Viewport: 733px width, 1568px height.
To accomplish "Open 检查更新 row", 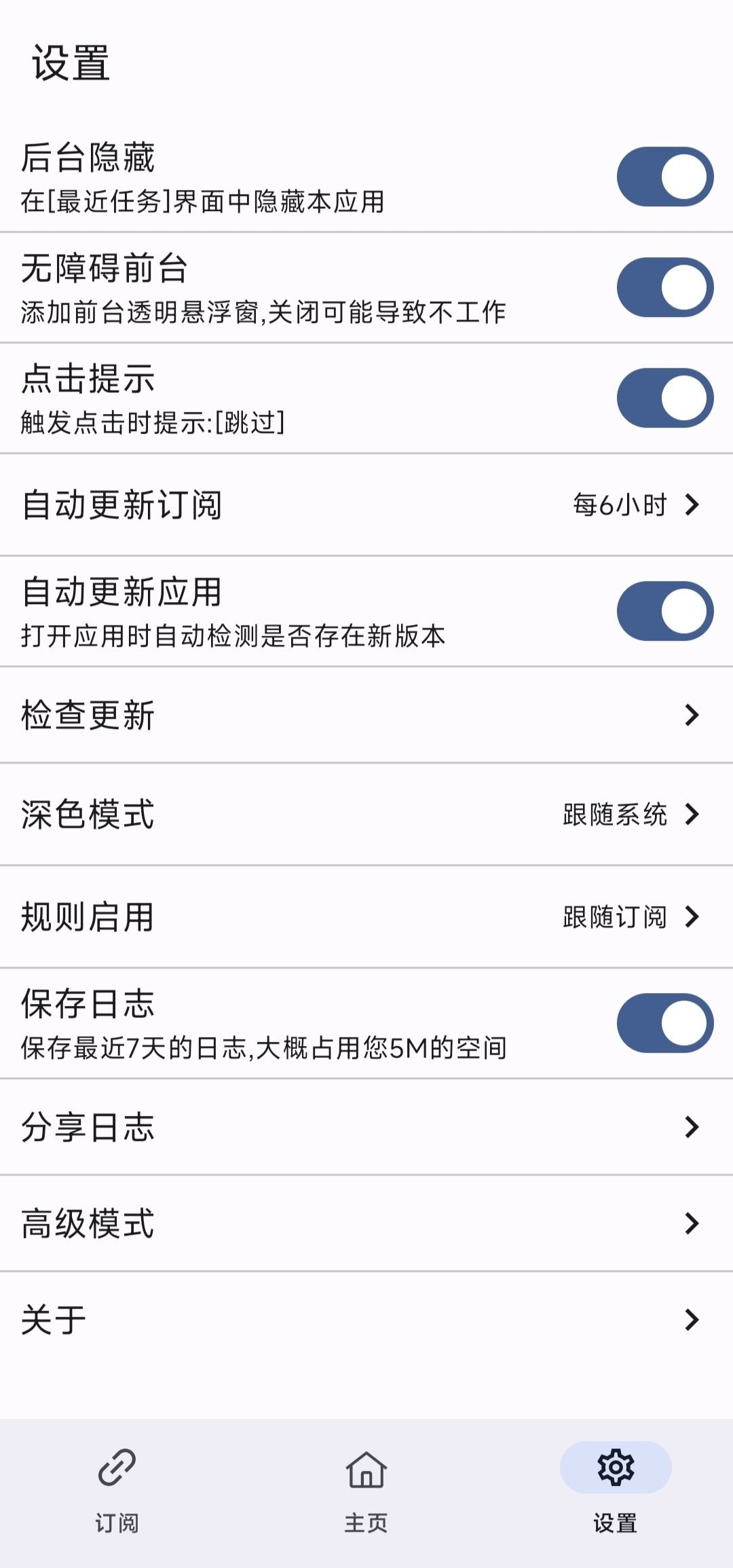I will (366, 715).
